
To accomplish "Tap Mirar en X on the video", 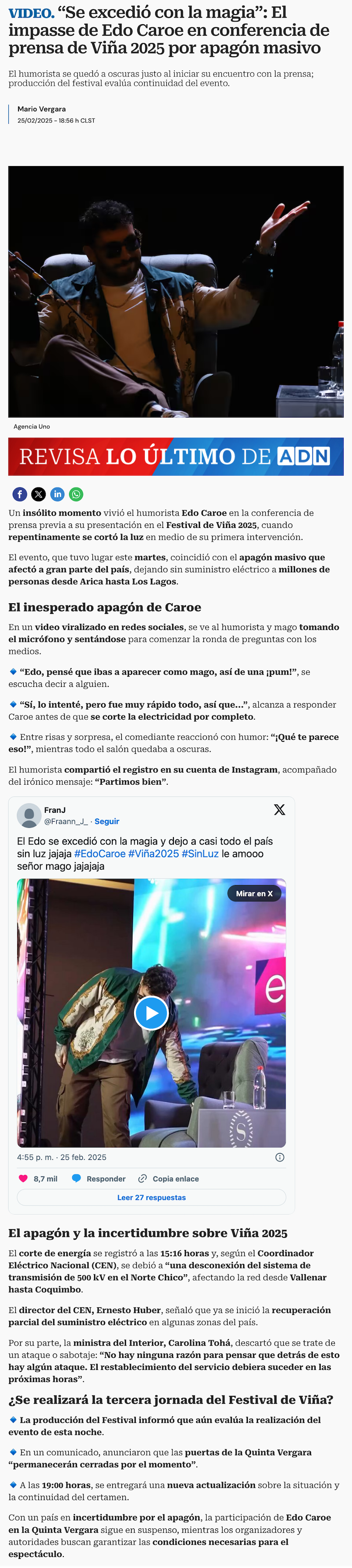I will click(x=254, y=893).
